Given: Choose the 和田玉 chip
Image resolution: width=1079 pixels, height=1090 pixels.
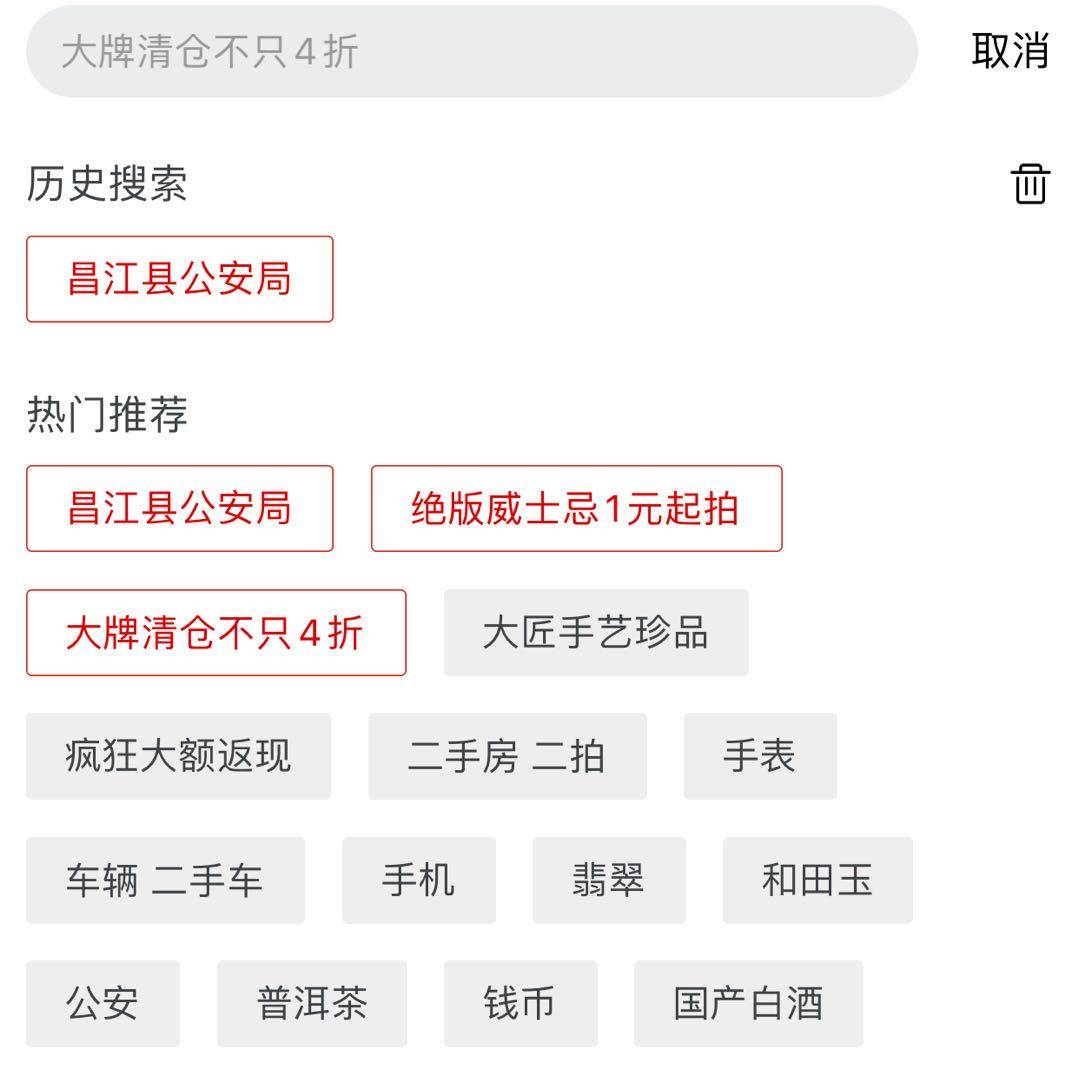Looking at the screenshot, I should [x=817, y=880].
